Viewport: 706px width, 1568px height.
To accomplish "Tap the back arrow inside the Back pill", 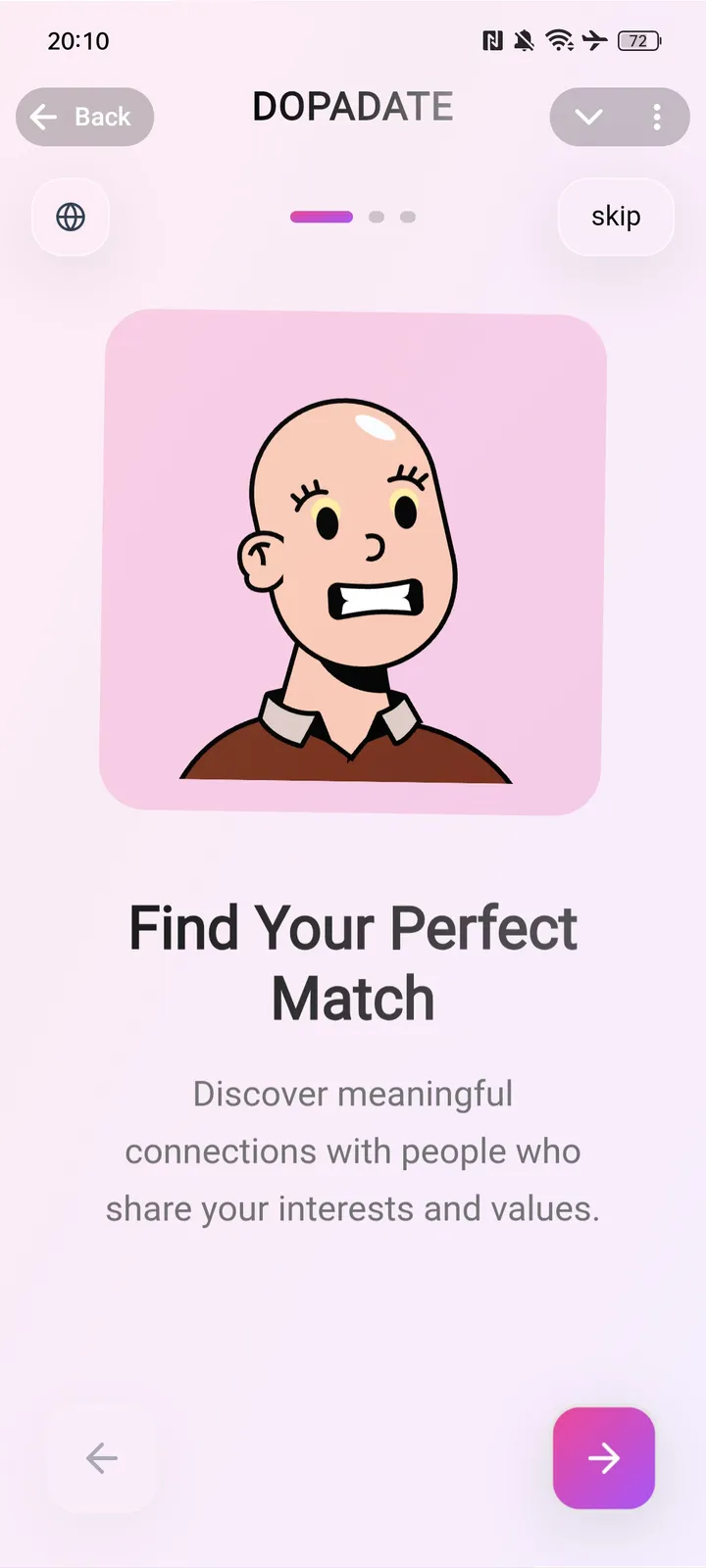I will click(x=43, y=117).
